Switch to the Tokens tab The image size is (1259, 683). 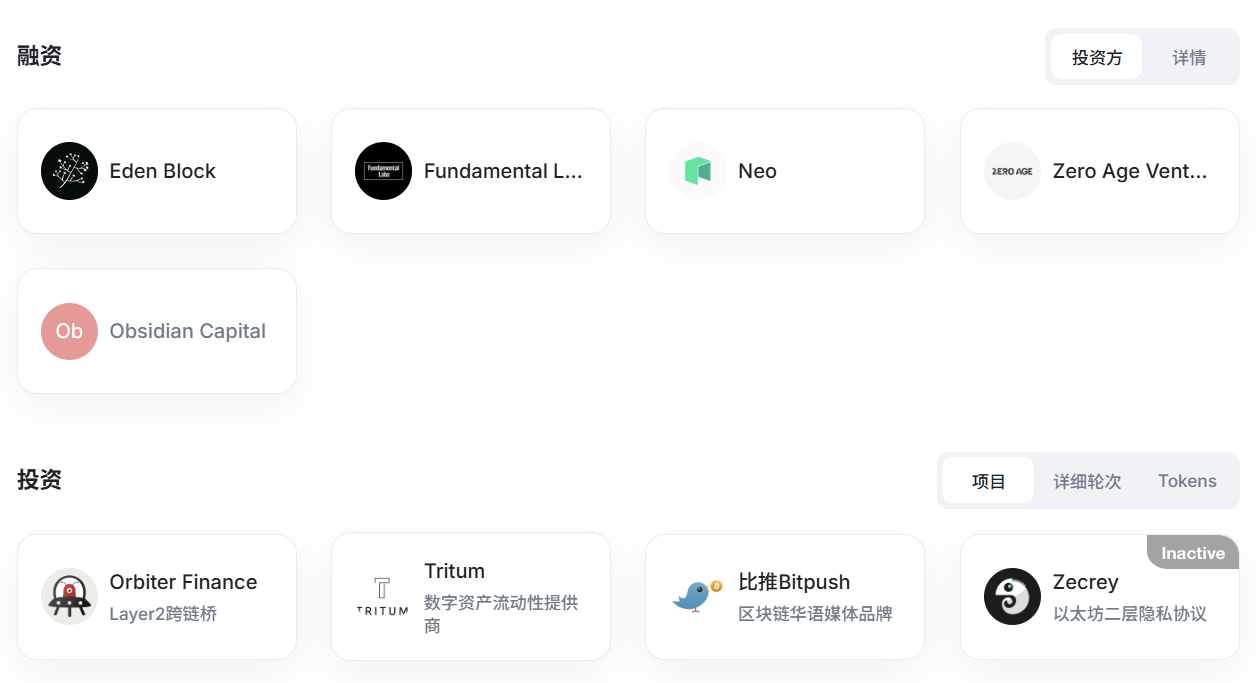(x=1187, y=481)
